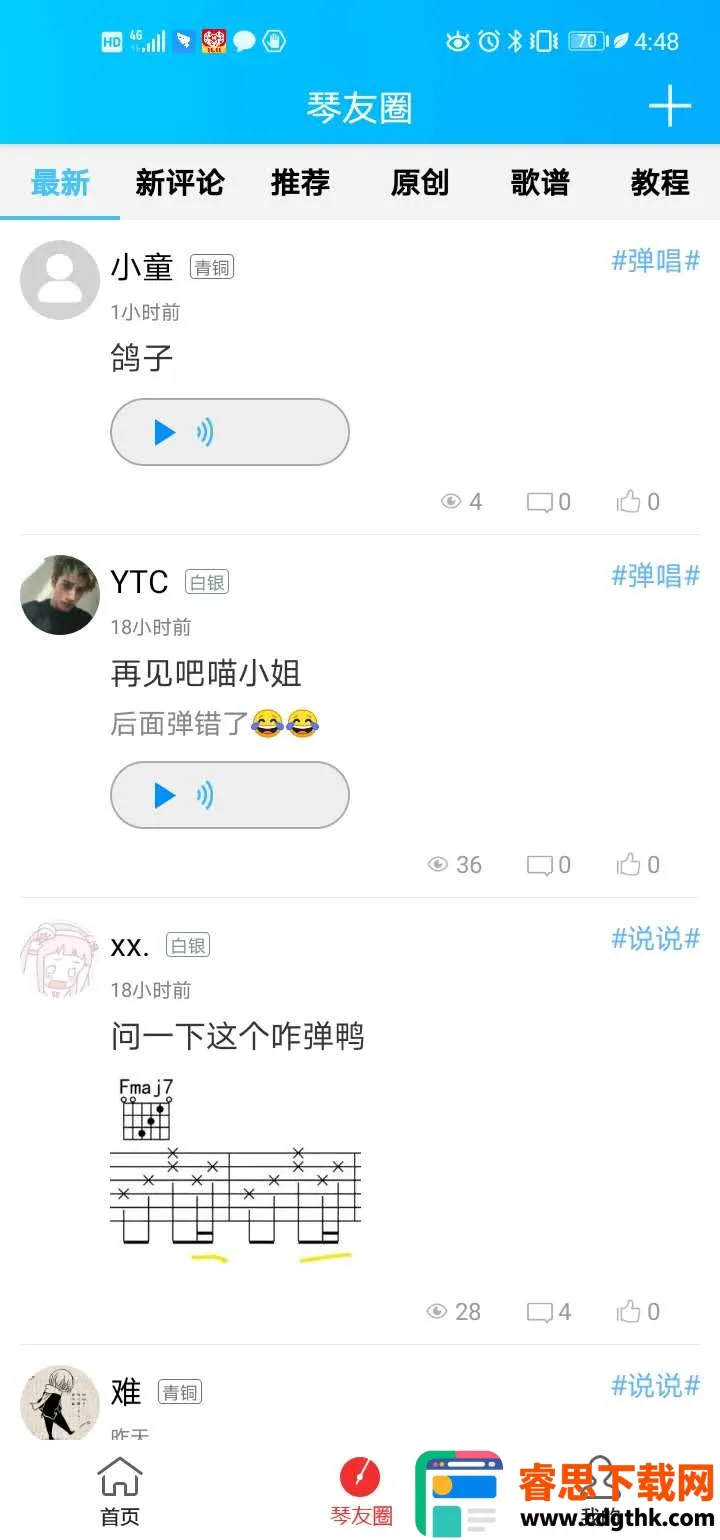Open the 原创 tab

pyautogui.click(x=420, y=183)
